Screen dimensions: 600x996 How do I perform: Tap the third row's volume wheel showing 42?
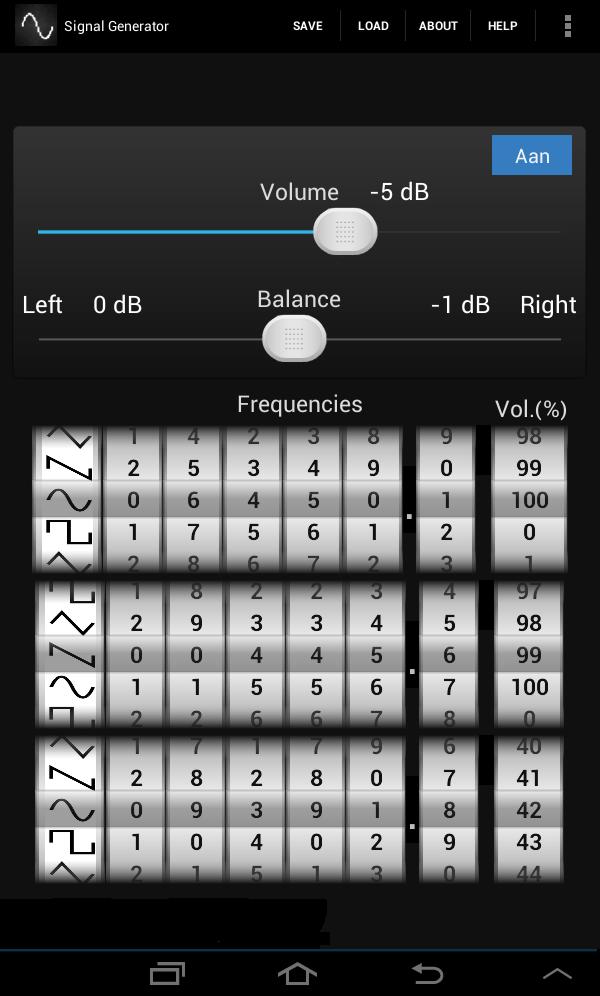coord(529,810)
